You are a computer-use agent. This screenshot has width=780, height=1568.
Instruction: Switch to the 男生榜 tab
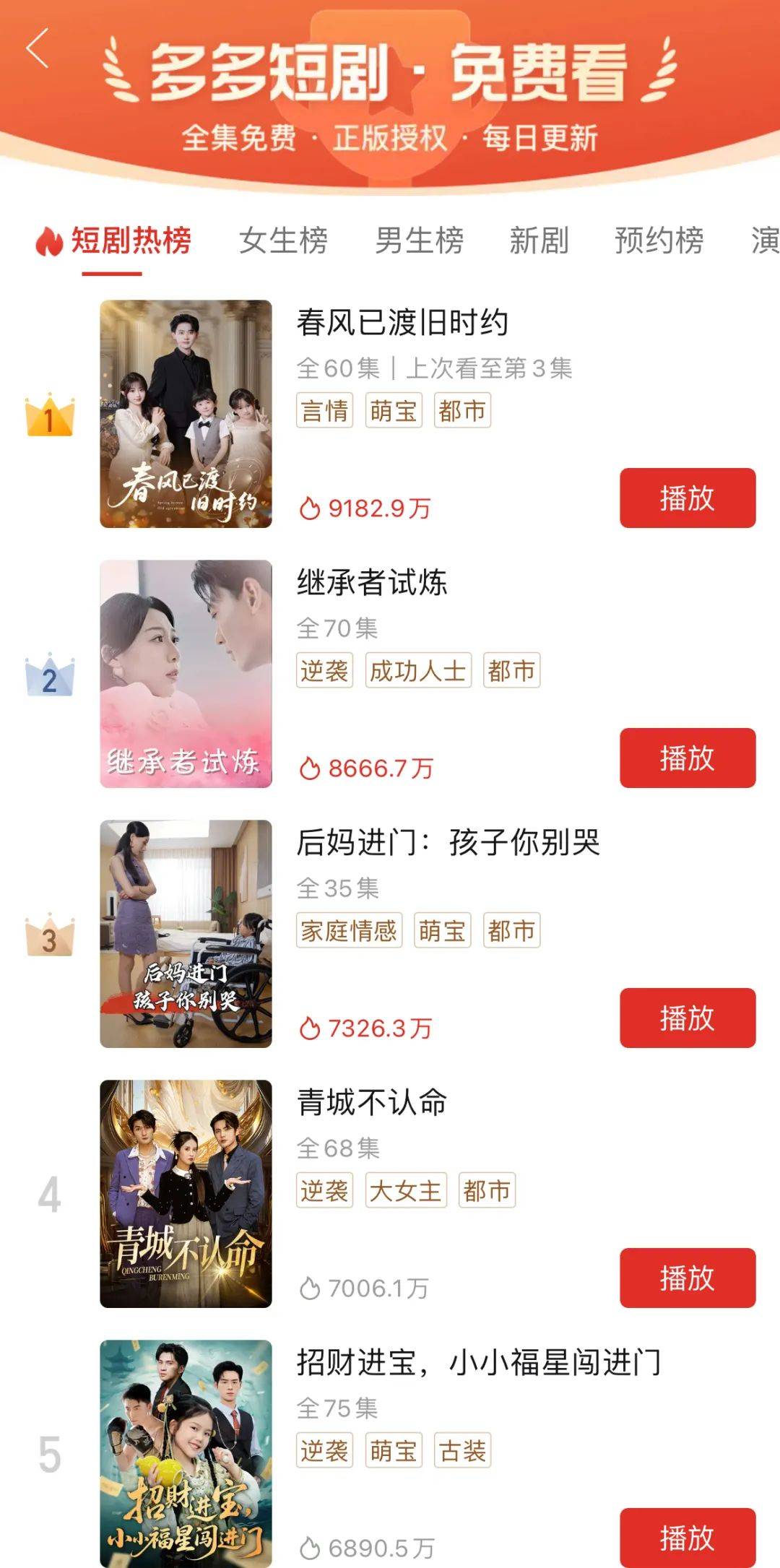419,241
